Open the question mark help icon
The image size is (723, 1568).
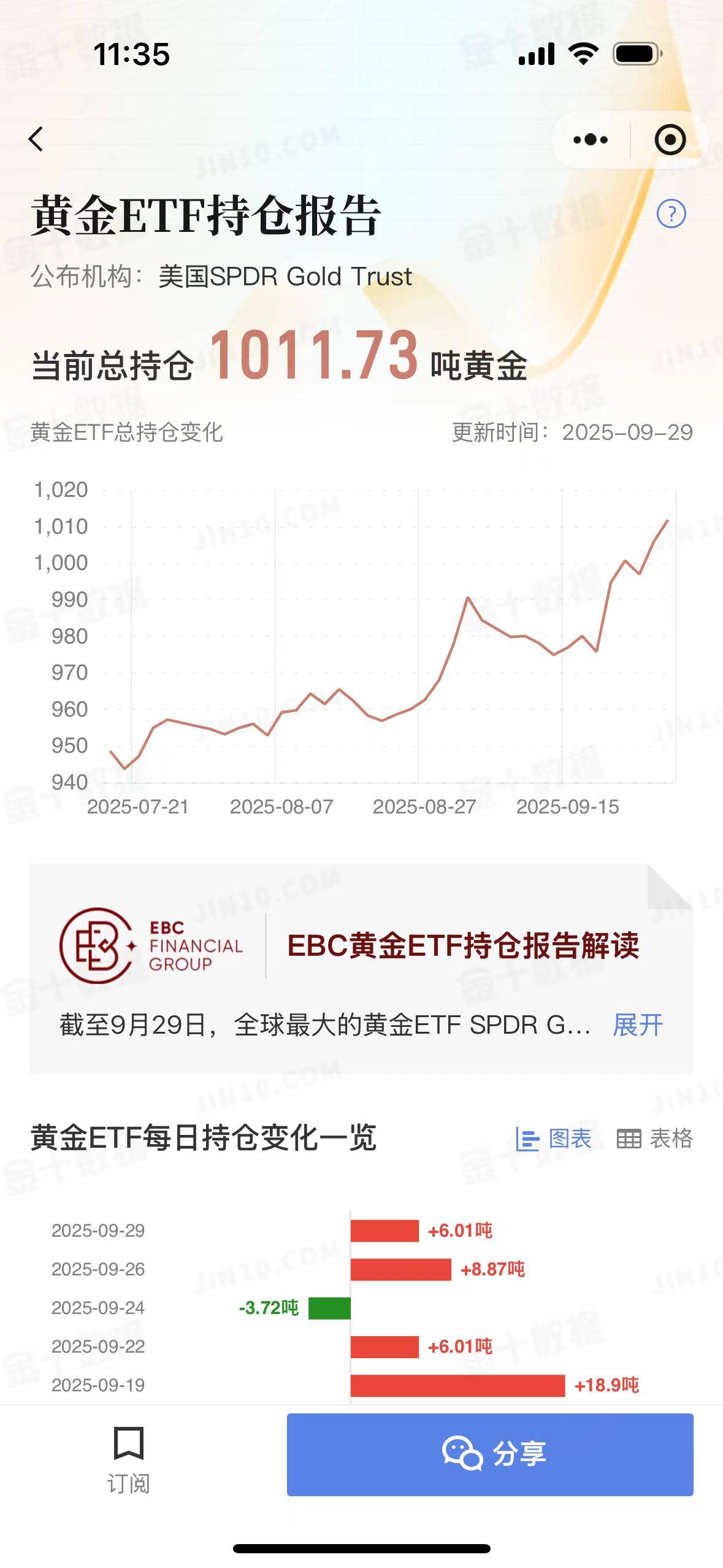(x=671, y=214)
